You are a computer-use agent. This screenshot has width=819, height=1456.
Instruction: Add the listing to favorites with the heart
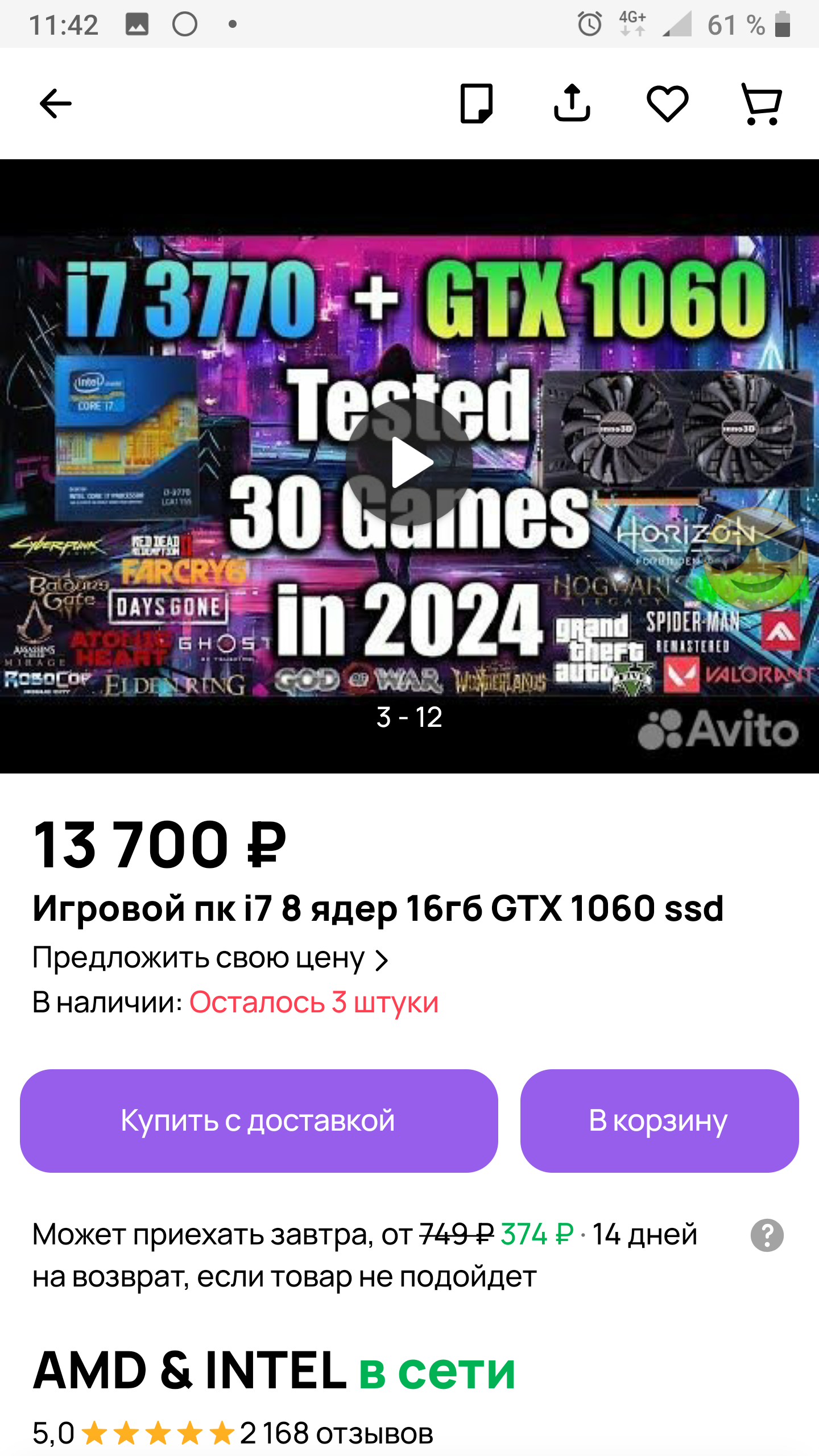coord(668,104)
